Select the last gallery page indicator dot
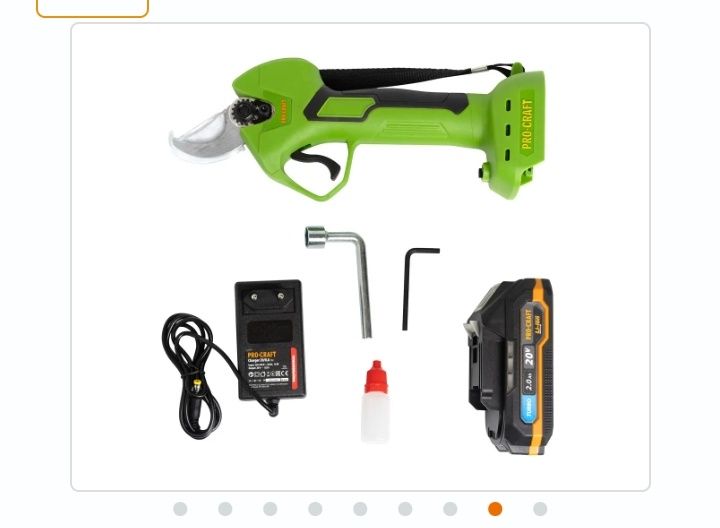This screenshot has height=528, width=720. pyautogui.click(x=540, y=509)
